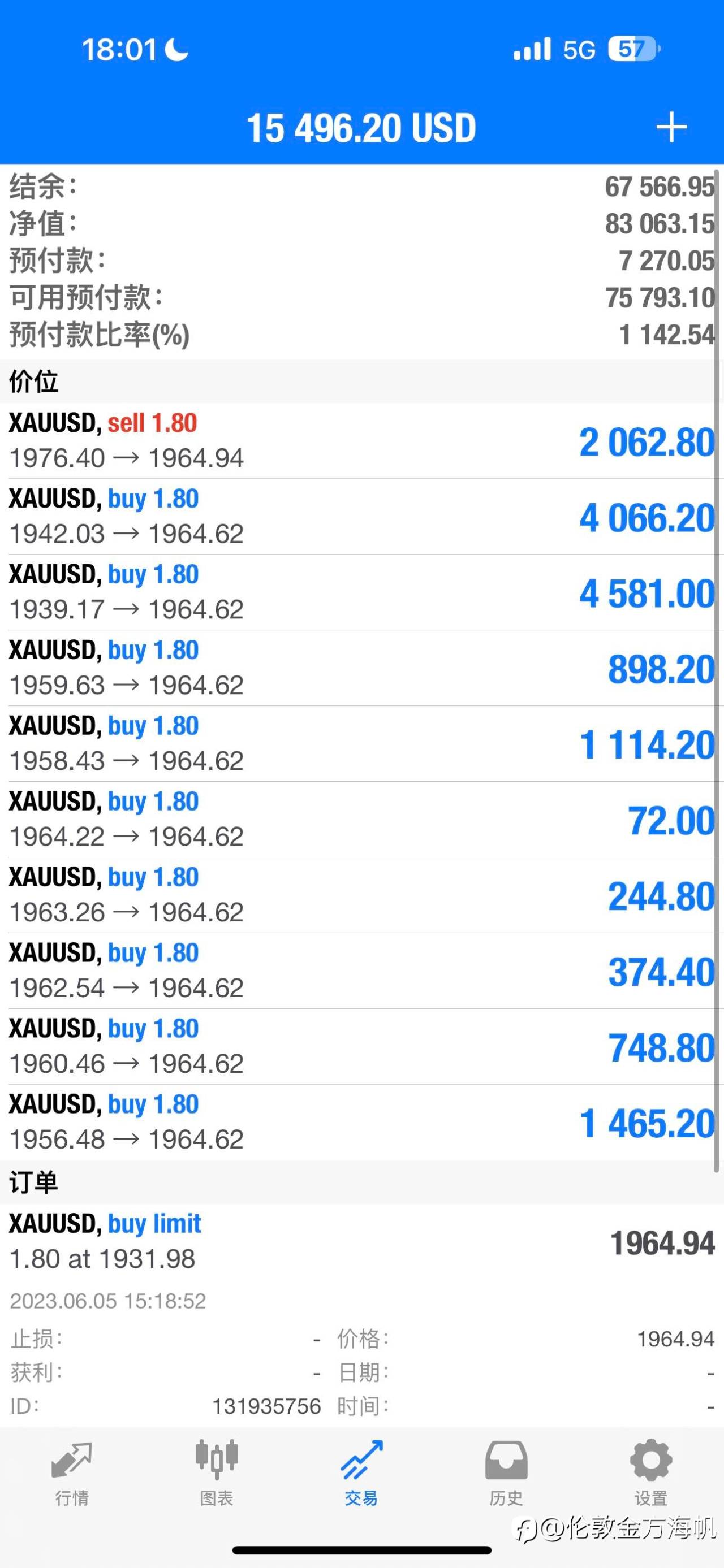Open the buy position entered at 1942.03
The width and height of the screenshot is (724, 1568).
[x=361, y=517]
